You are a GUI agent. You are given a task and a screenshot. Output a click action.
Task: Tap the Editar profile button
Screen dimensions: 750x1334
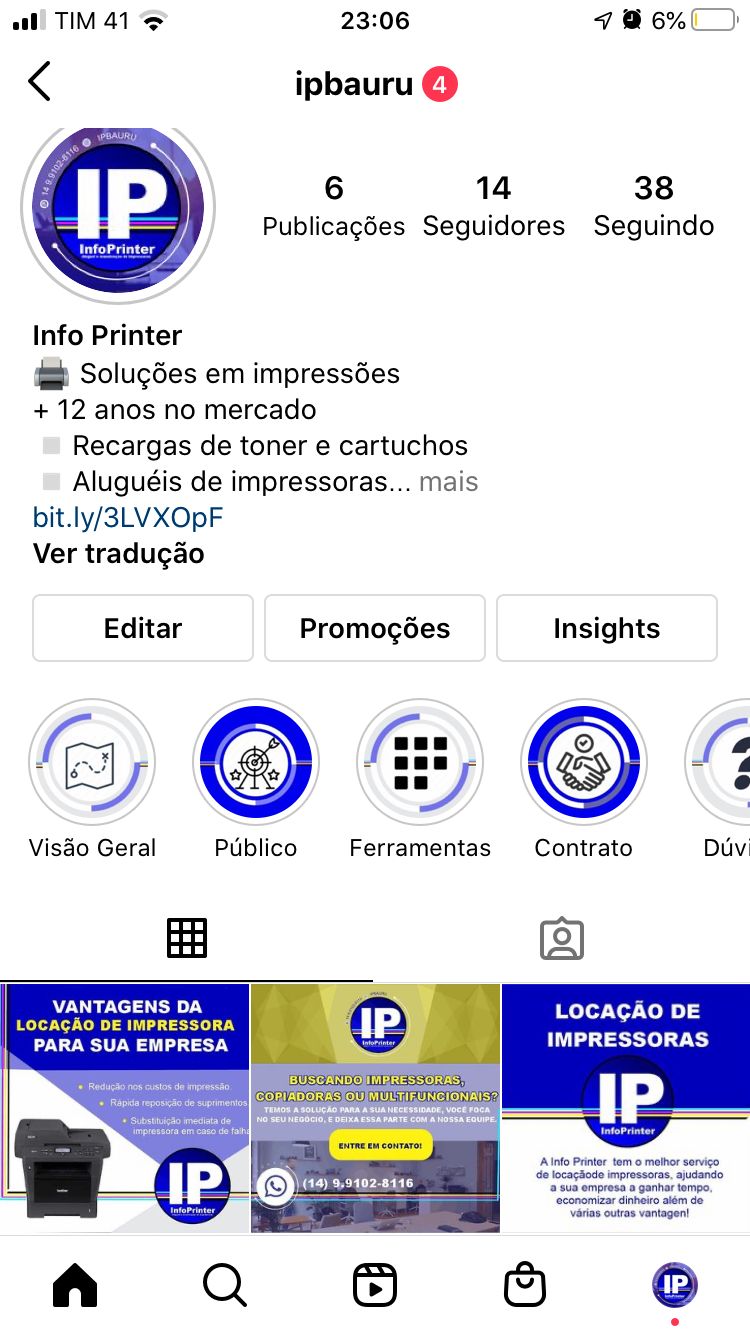[143, 628]
